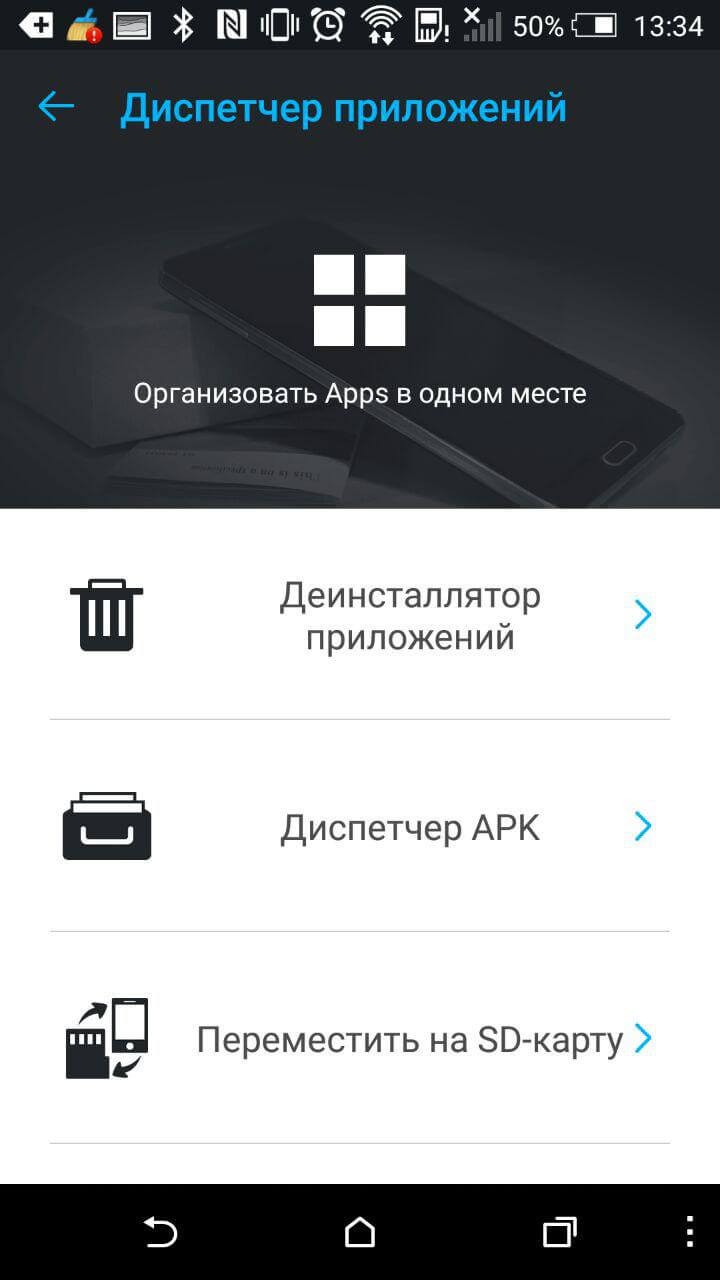
Task: Open the app uninstaller trash icon
Action: click(106, 614)
